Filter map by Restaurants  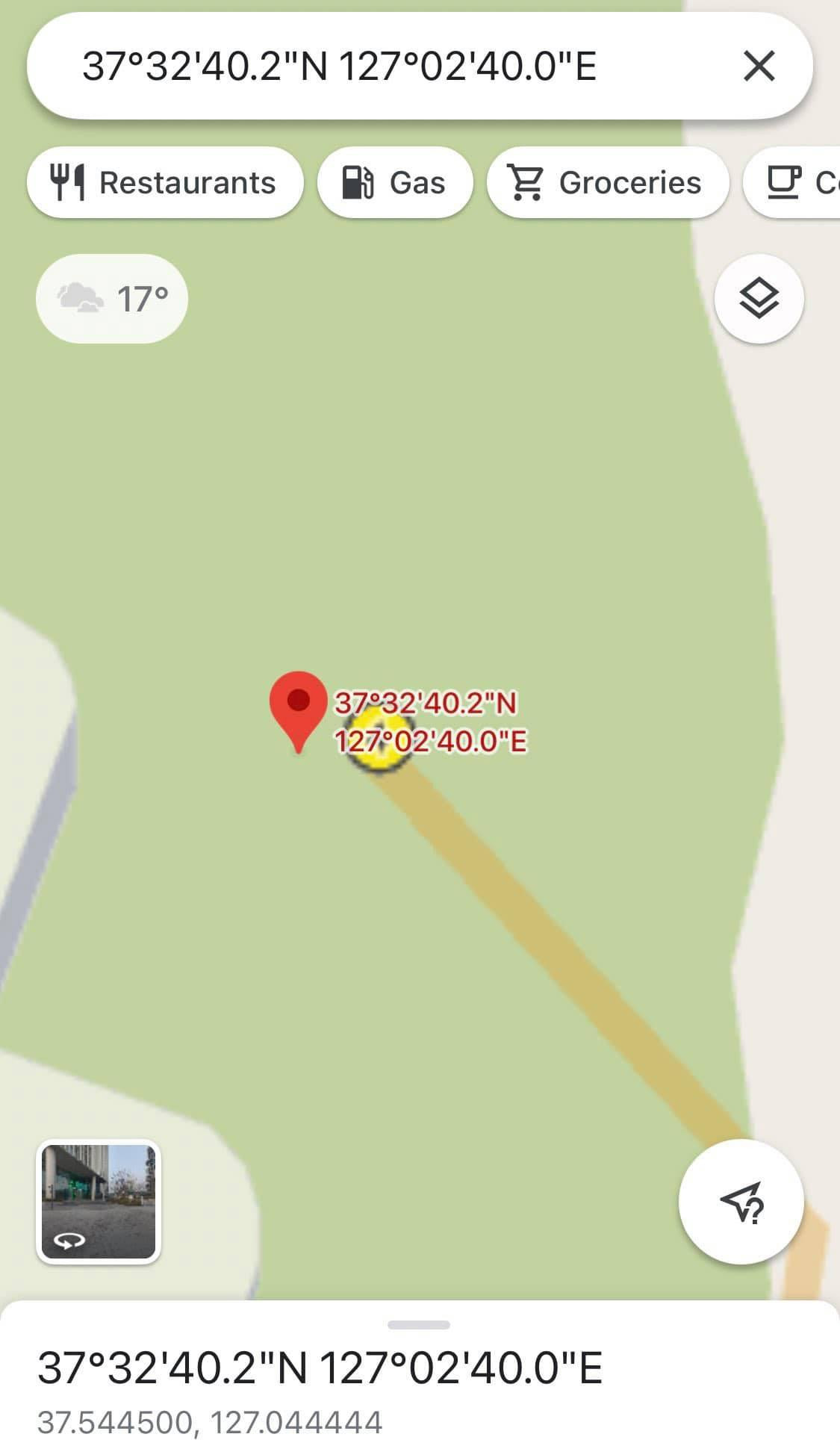coord(165,183)
